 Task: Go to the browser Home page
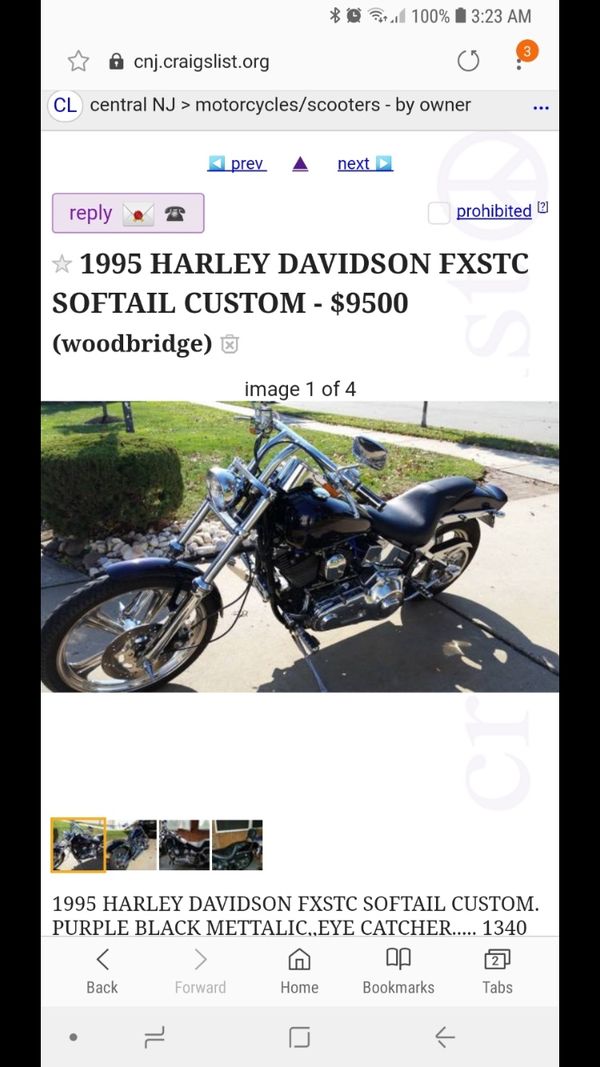point(299,971)
